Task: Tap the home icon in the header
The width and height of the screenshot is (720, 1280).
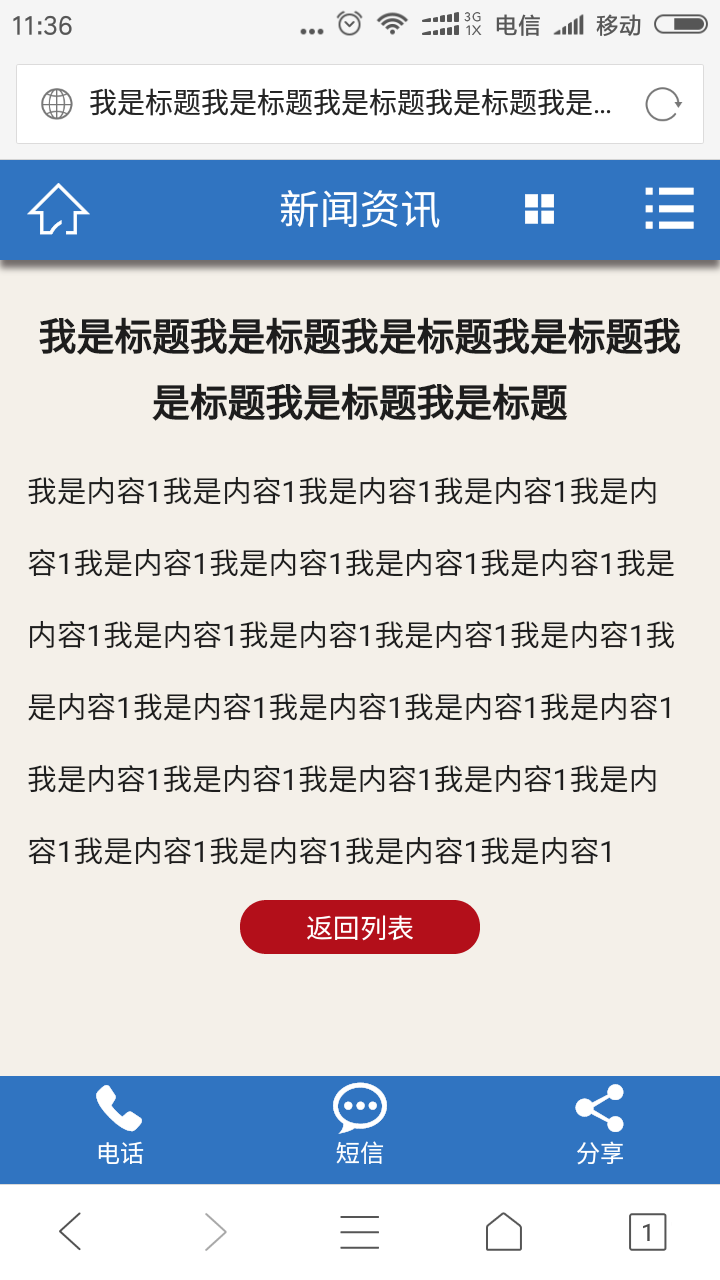Action: [58, 210]
